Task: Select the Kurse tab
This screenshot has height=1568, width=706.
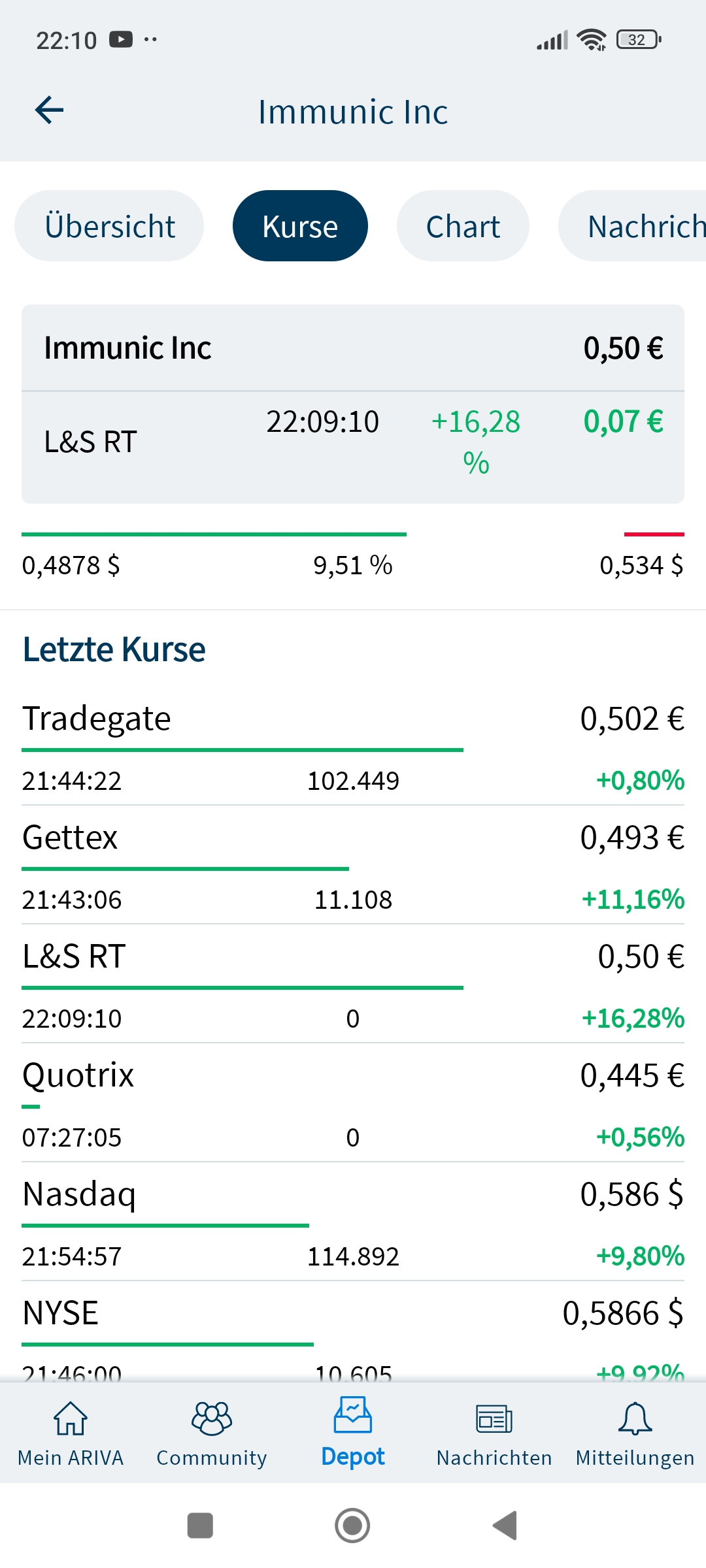Action: 299,225
